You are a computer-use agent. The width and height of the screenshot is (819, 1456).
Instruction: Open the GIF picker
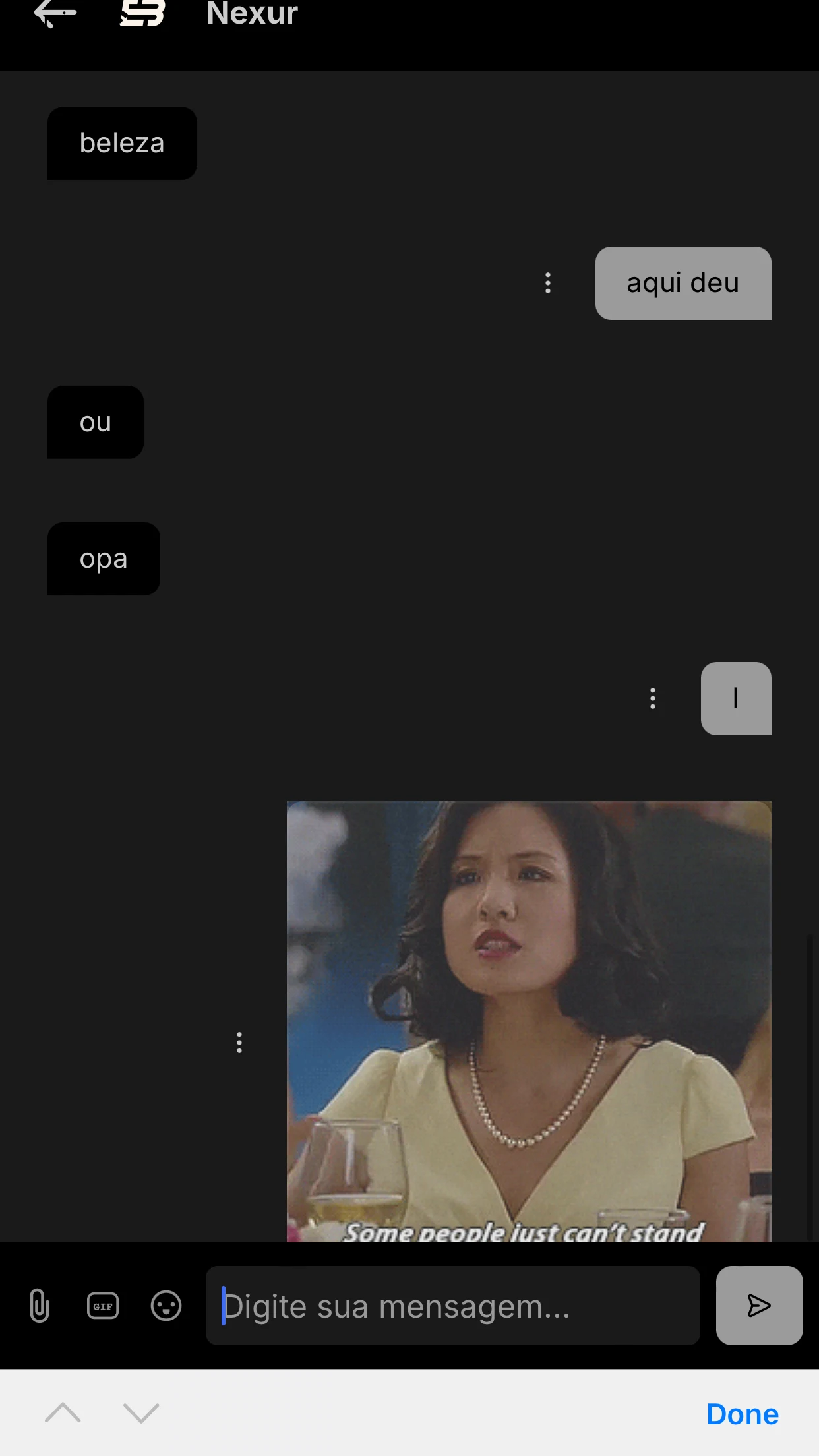103,1306
